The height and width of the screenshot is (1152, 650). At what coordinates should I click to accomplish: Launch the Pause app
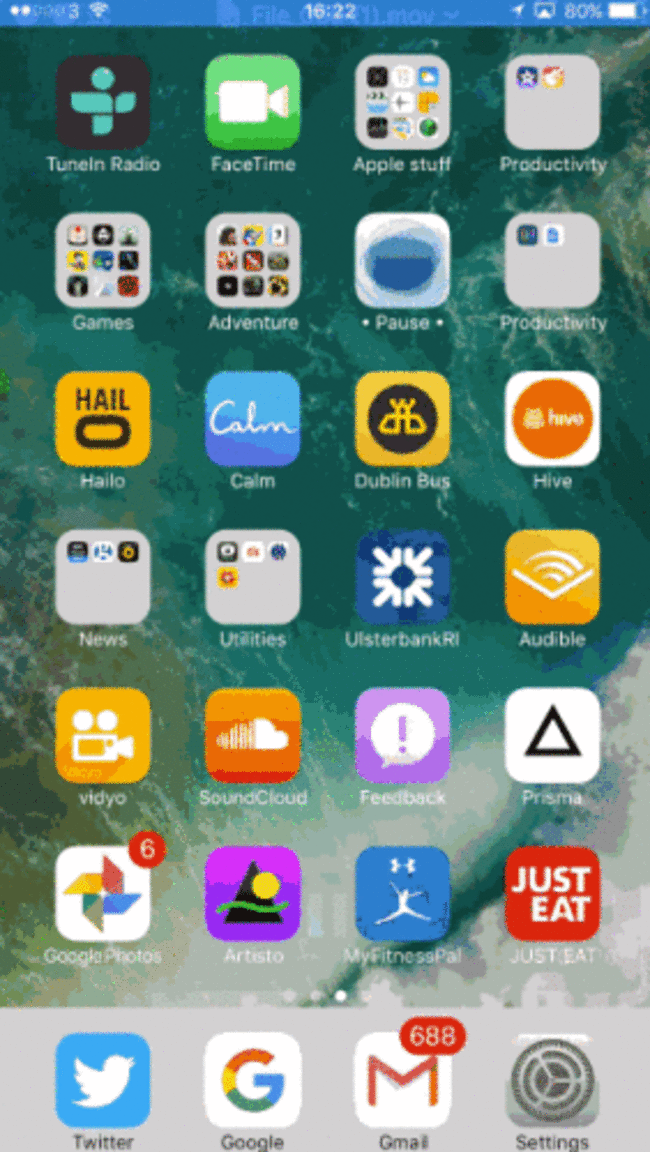tap(402, 260)
